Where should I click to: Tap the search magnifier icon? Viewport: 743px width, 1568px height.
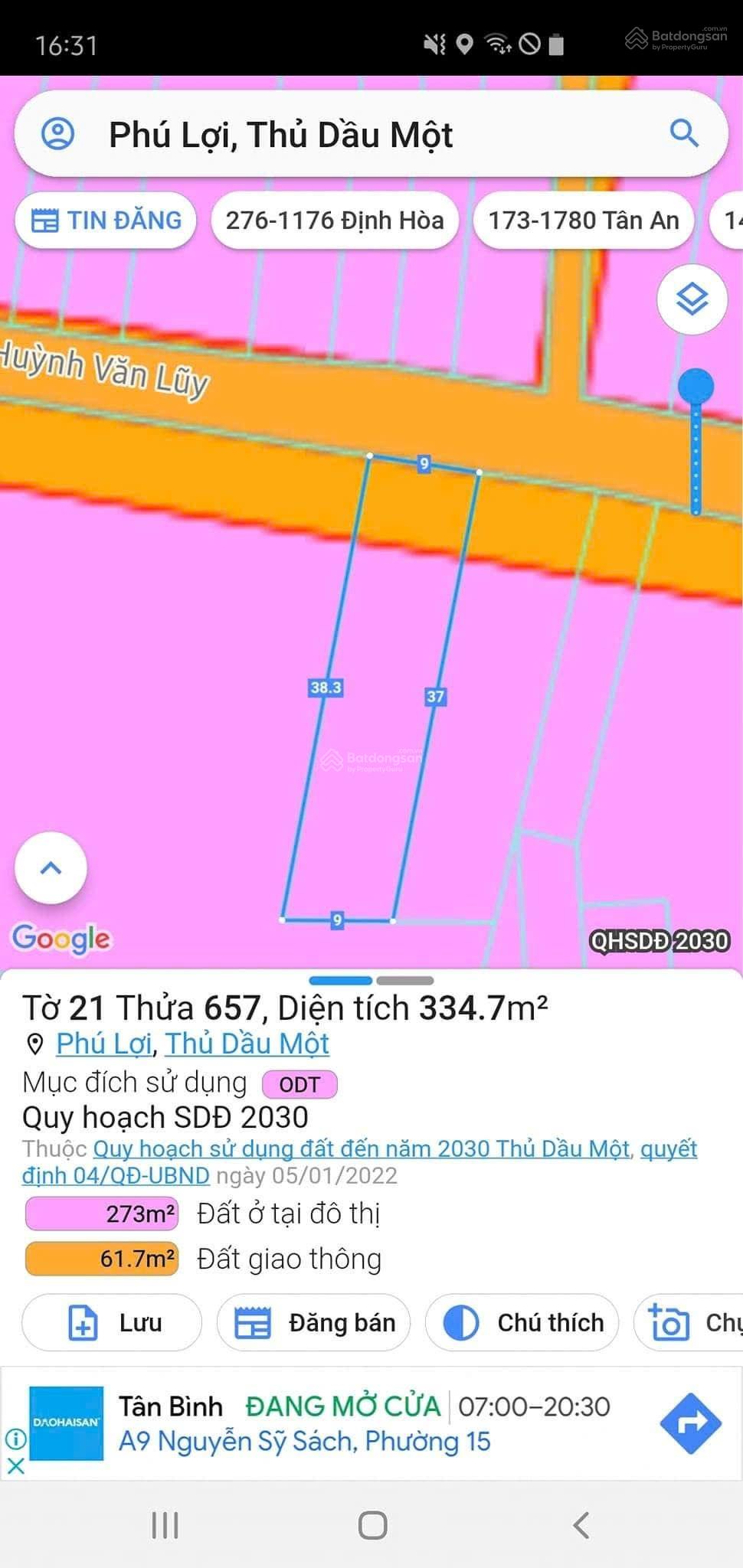pos(684,136)
